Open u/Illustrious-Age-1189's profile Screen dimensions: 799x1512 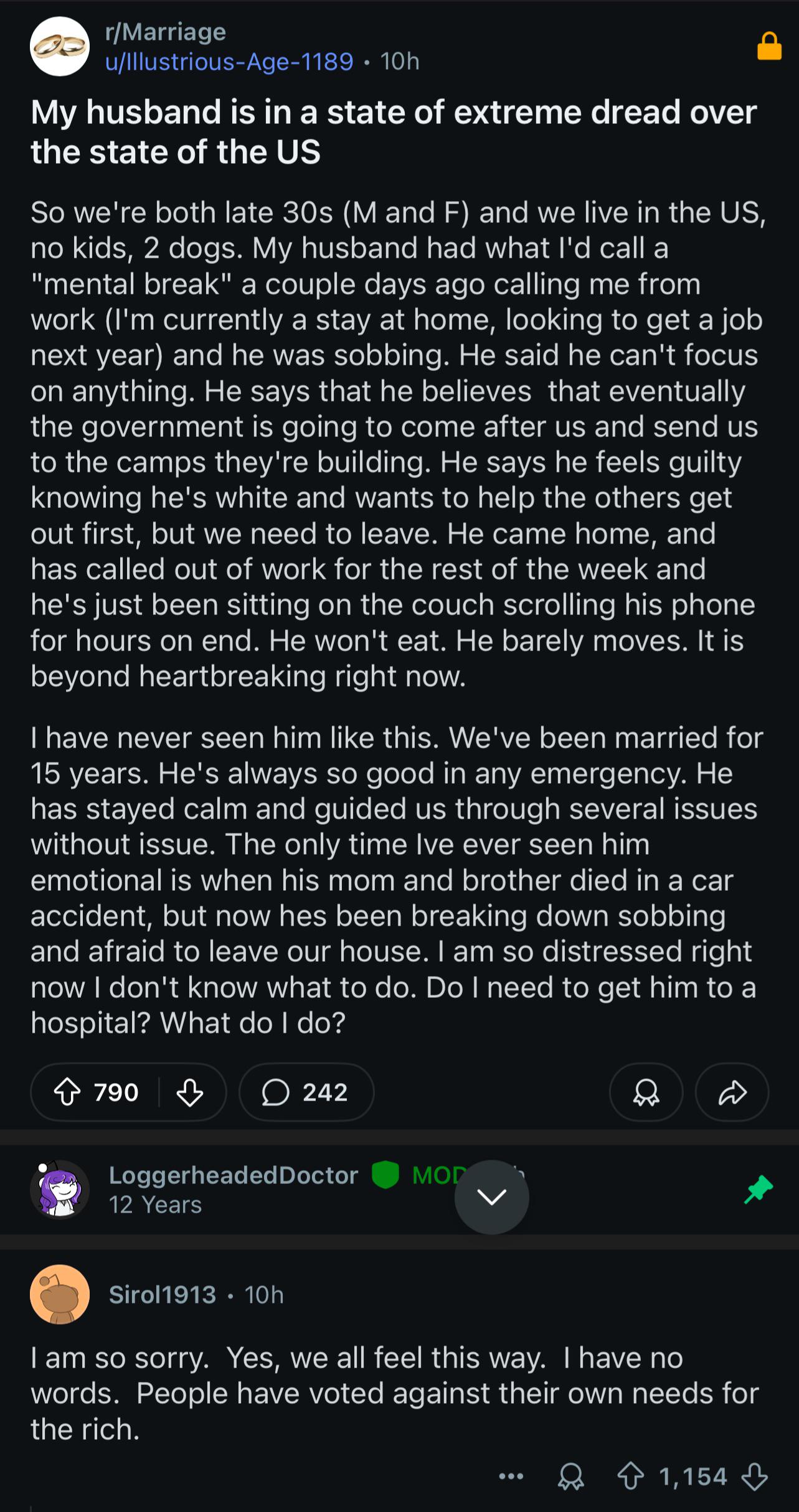coord(229,62)
